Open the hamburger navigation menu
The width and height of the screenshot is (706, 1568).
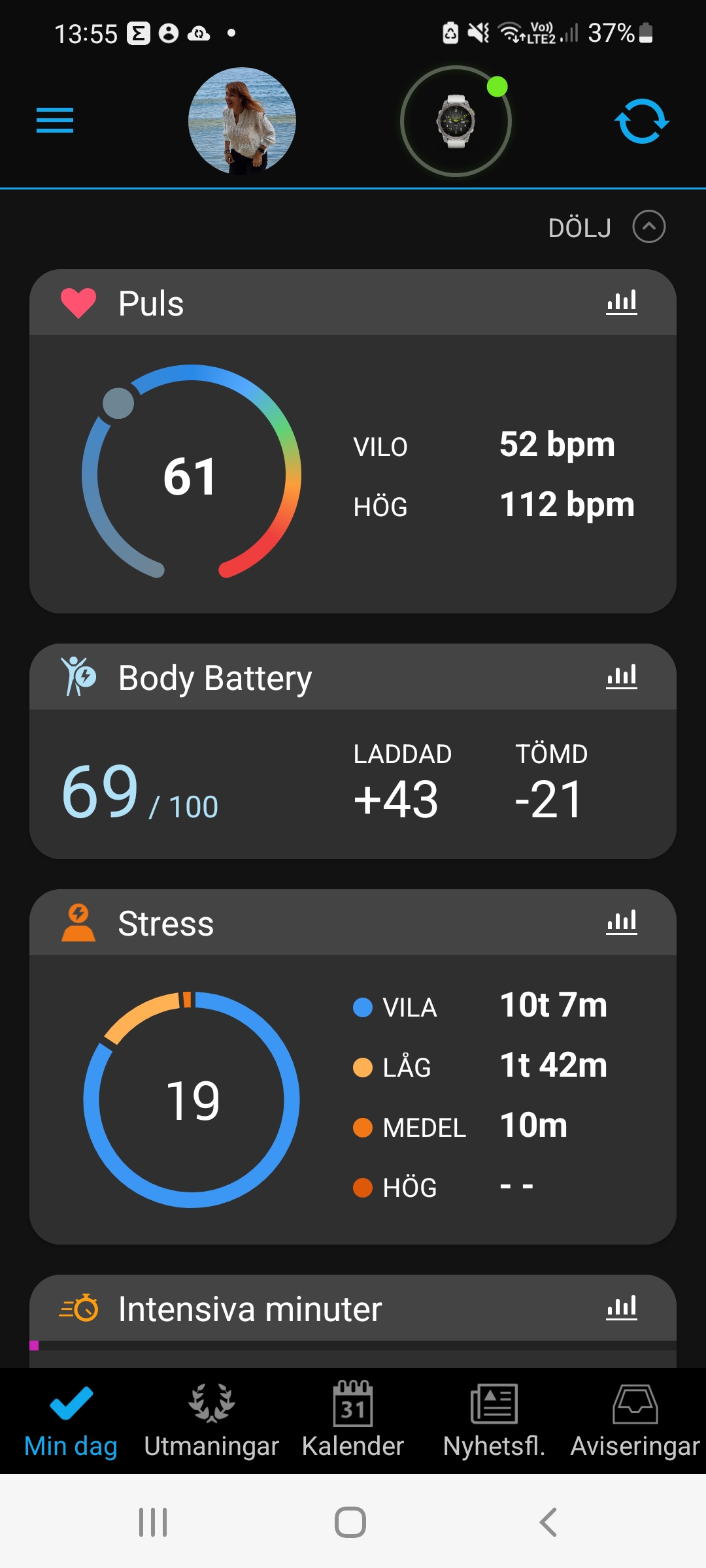[55, 121]
